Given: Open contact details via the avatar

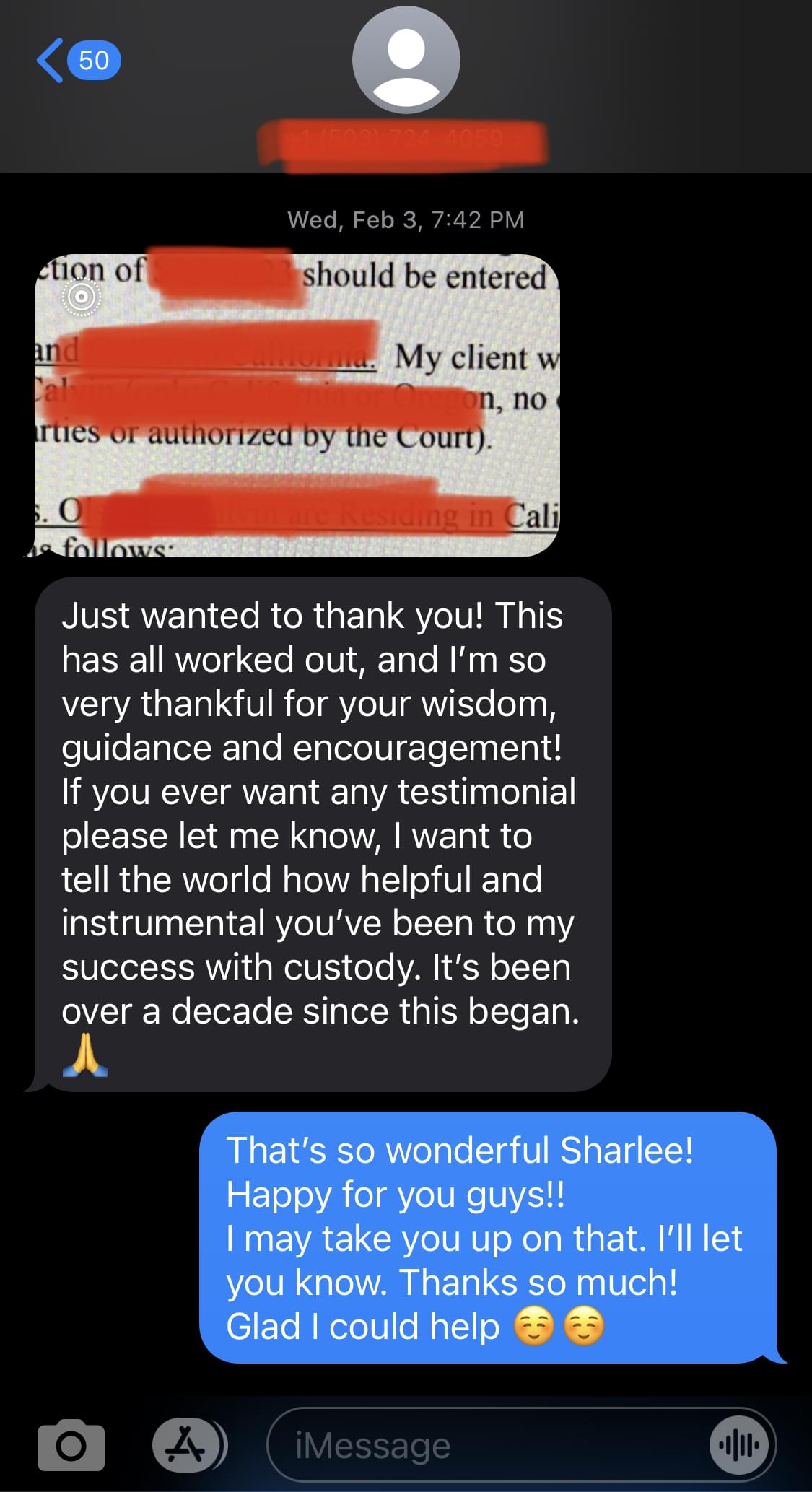Looking at the screenshot, I should click(406, 61).
